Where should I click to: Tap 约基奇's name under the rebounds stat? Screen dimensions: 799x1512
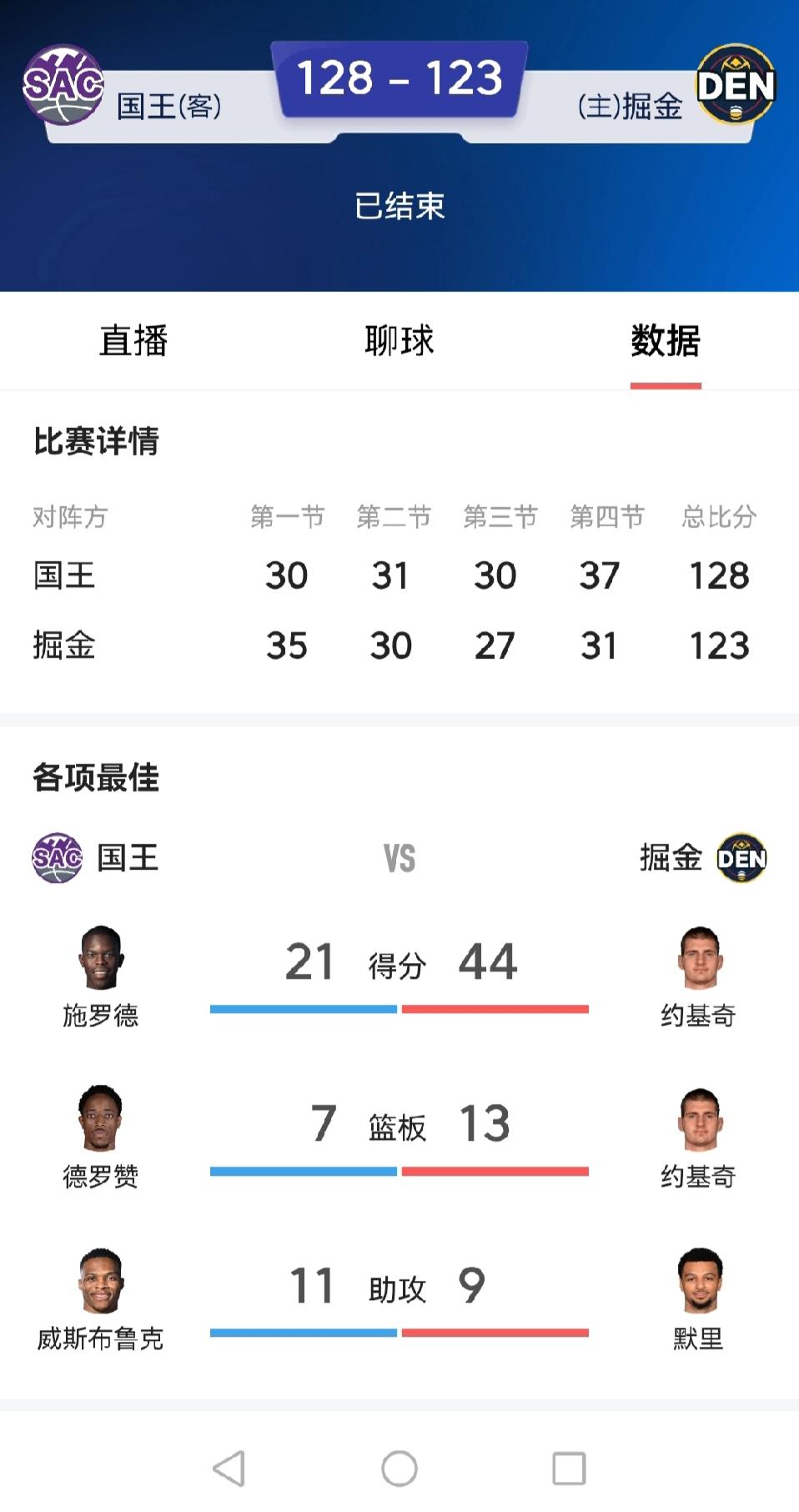[x=699, y=1178]
